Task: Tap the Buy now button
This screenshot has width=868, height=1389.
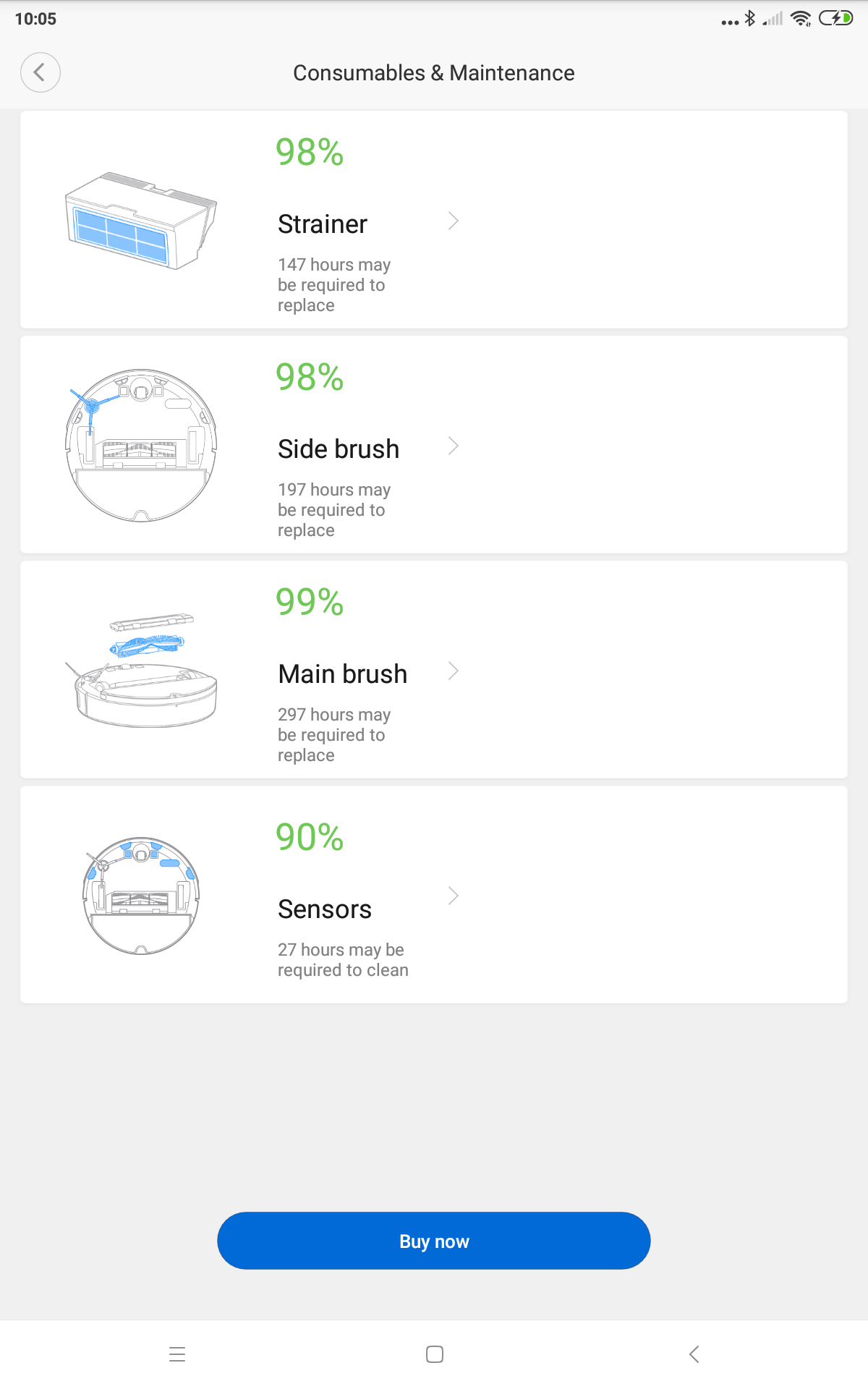Action: coord(434,1241)
